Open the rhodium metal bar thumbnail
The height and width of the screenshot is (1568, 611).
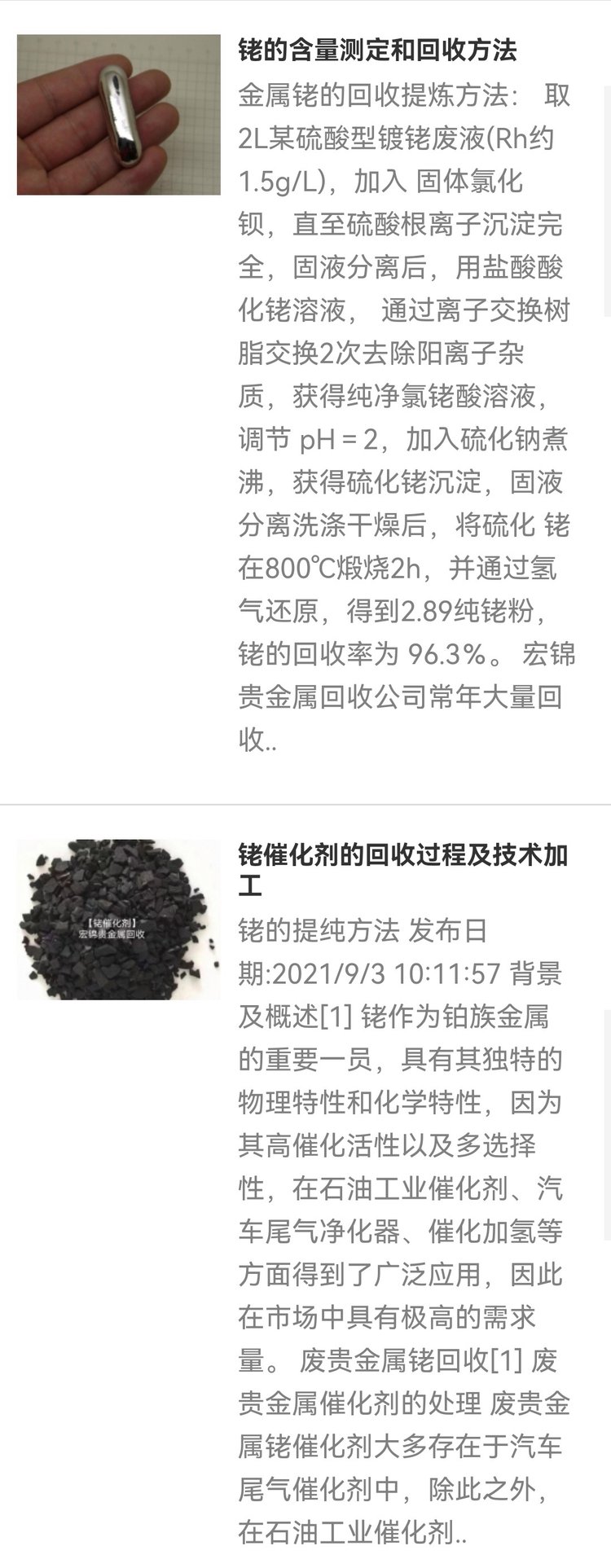point(119,115)
